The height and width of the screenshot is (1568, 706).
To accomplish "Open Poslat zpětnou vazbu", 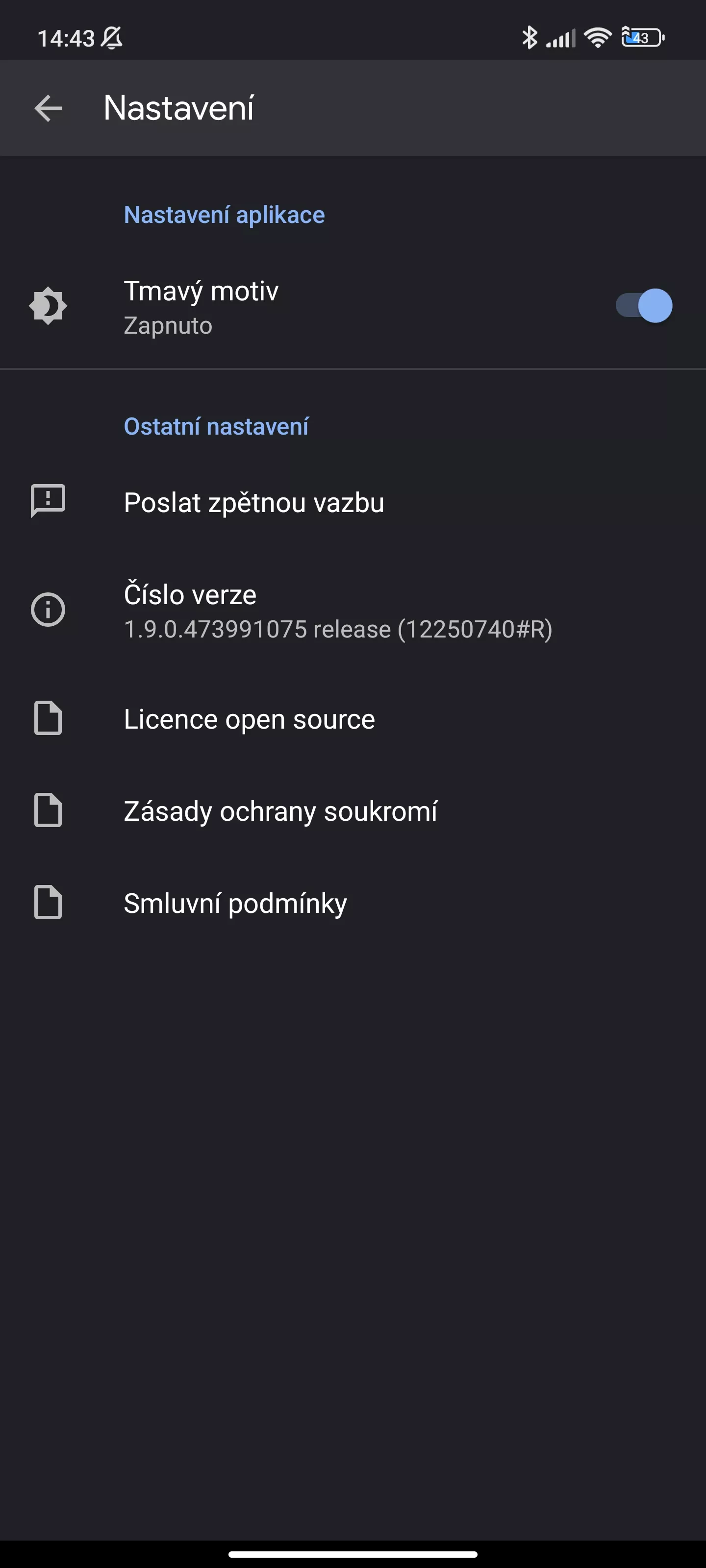I will (353, 503).
